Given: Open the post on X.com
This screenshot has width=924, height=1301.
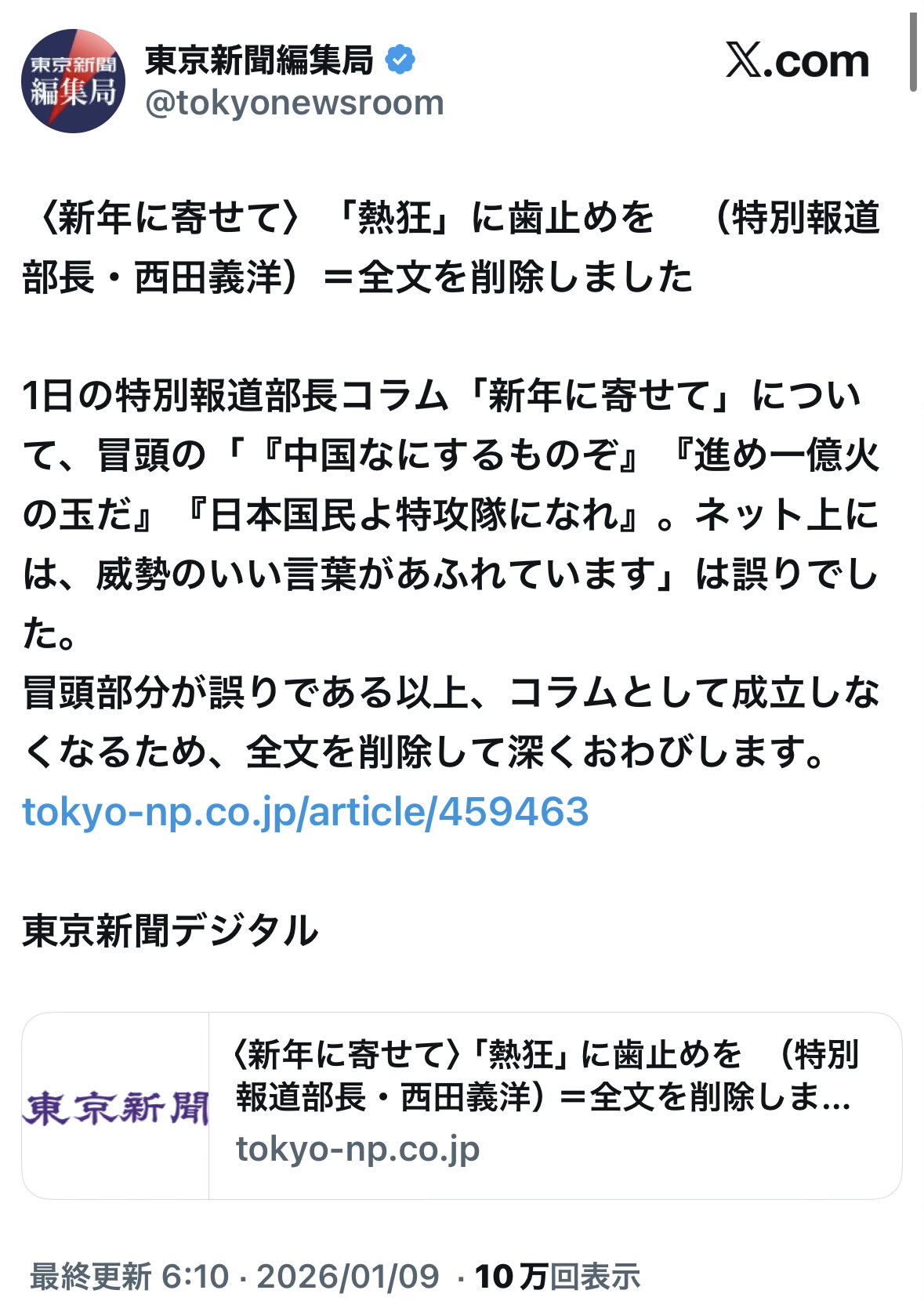Looking at the screenshot, I should (797, 61).
